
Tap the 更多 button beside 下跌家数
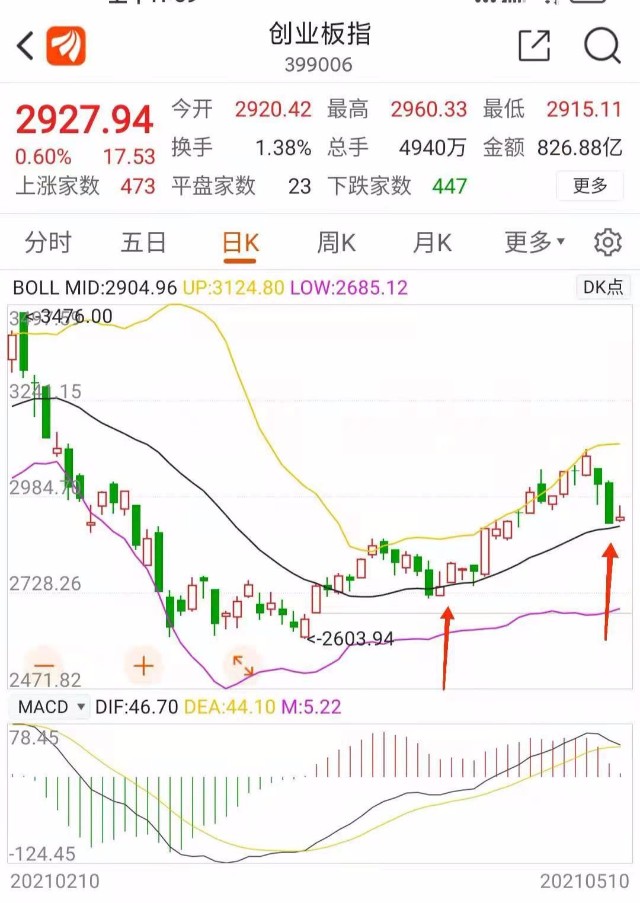pyautogui.click(x=589, y=185)
